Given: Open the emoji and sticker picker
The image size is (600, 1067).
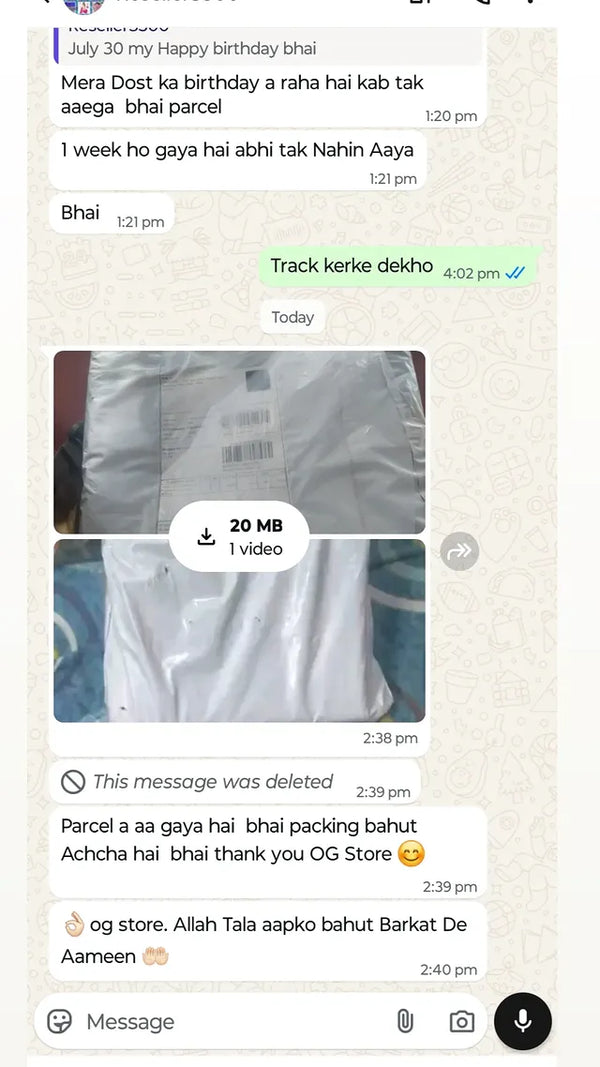Looking at the screenshot, I should pyautogui.click(x=60, y=1021).
